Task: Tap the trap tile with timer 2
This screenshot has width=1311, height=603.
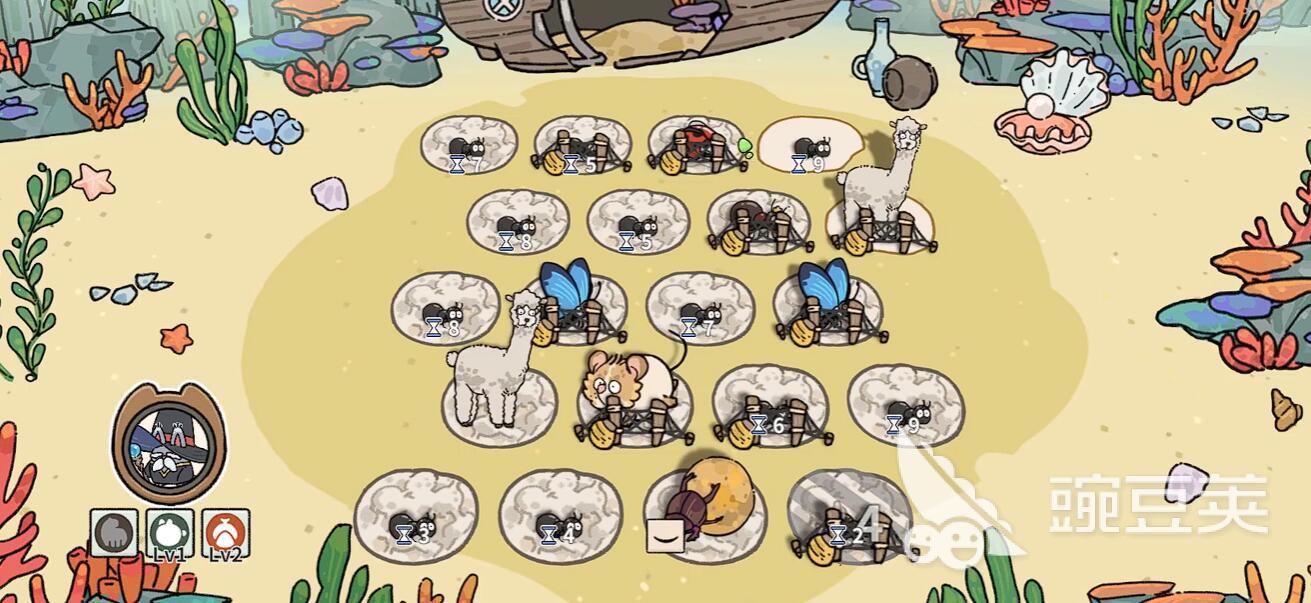Action: click(845, 515)
